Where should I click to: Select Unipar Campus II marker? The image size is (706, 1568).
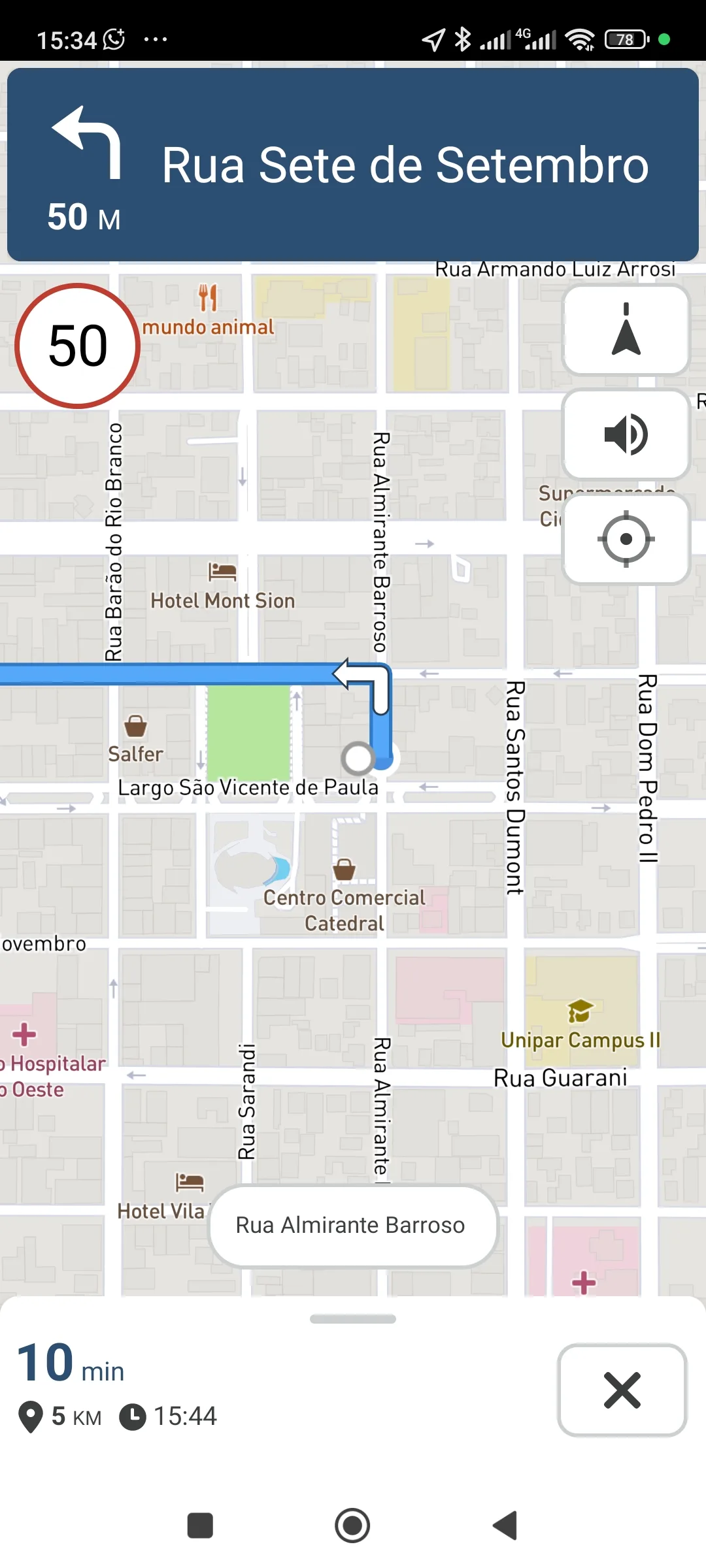point(580,1011)
